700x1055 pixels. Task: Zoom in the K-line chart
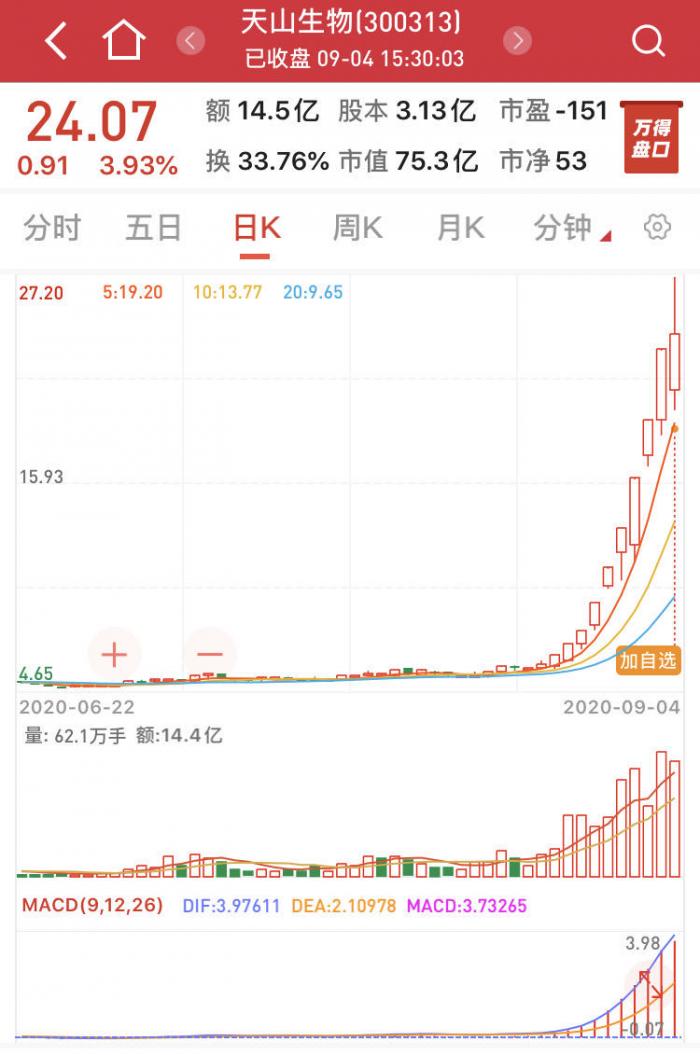(x=114, y=656)
